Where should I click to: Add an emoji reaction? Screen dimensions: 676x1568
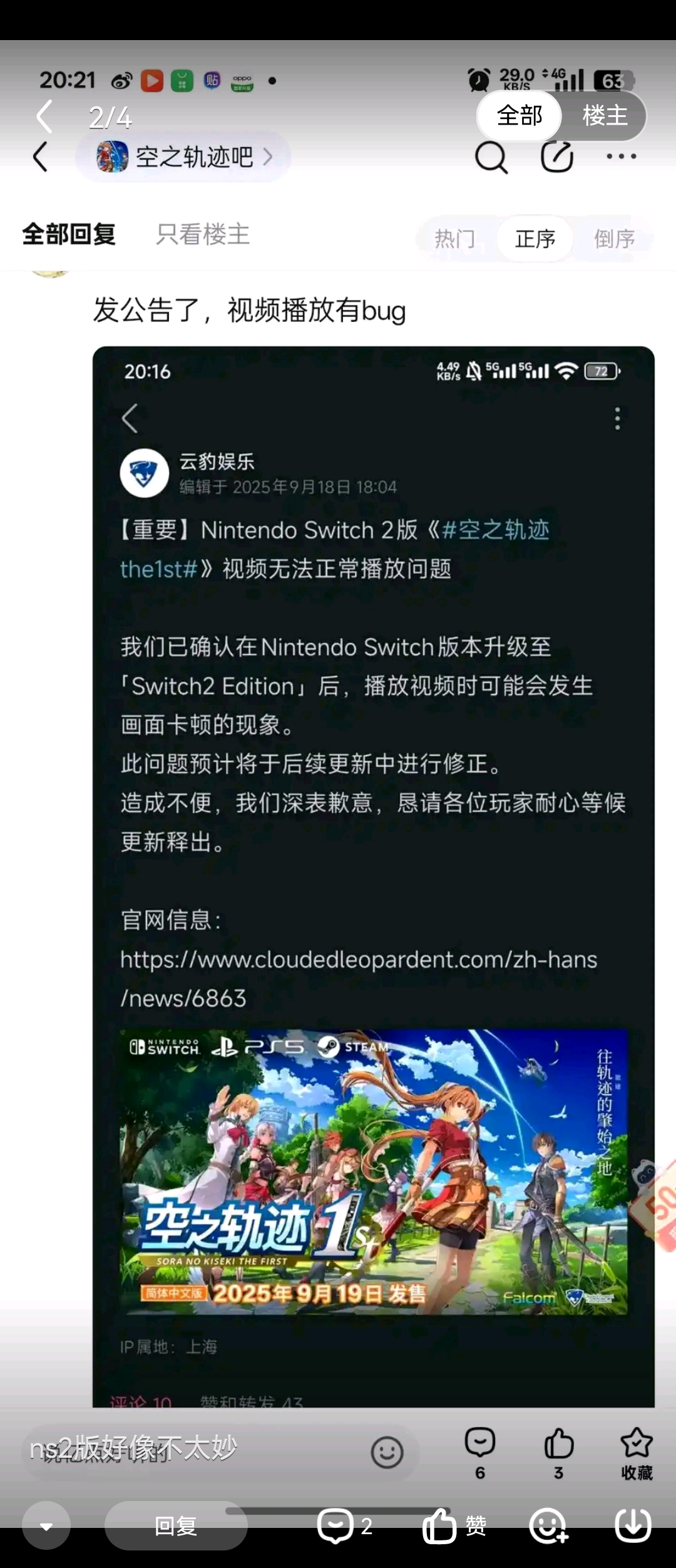[x=548, y=1526]
